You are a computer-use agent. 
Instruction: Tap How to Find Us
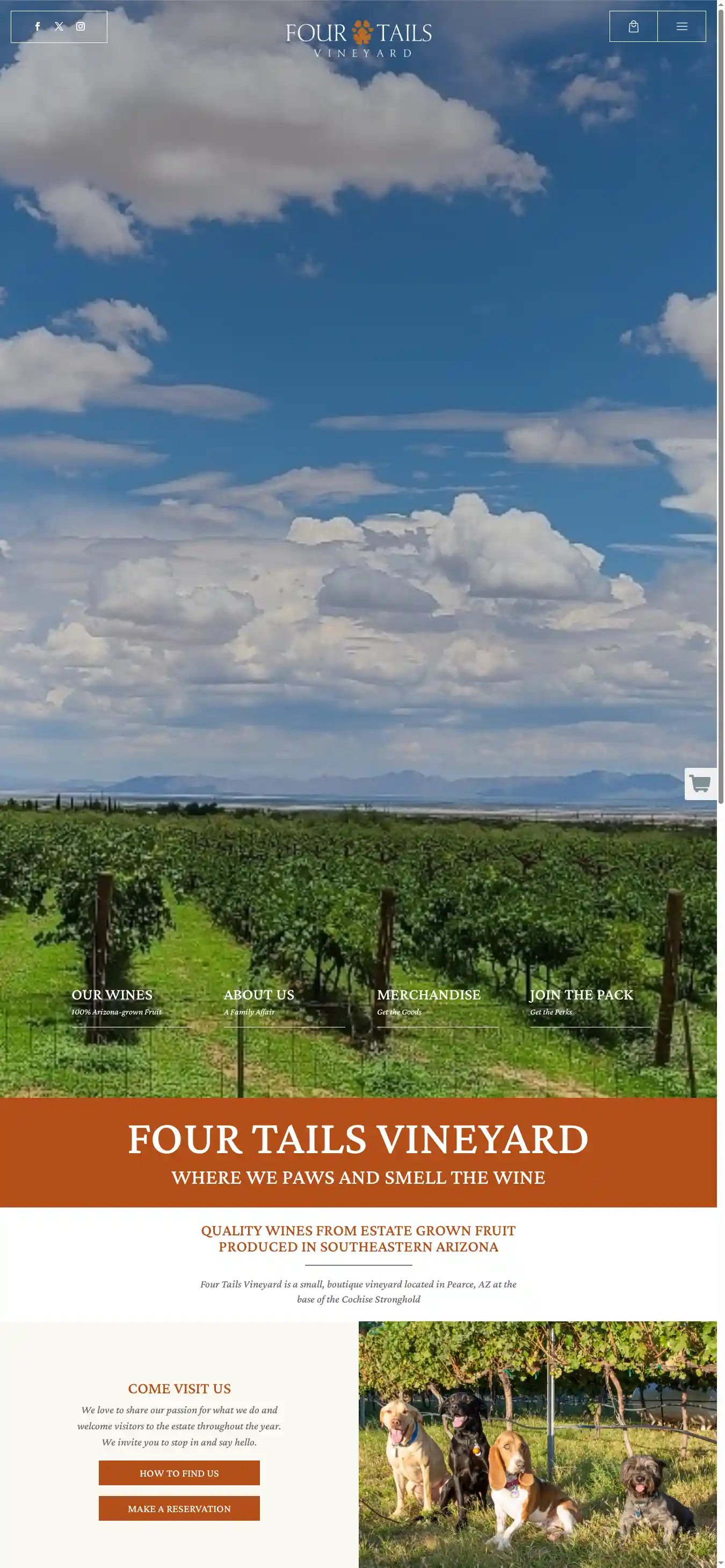click(179, 1473)
